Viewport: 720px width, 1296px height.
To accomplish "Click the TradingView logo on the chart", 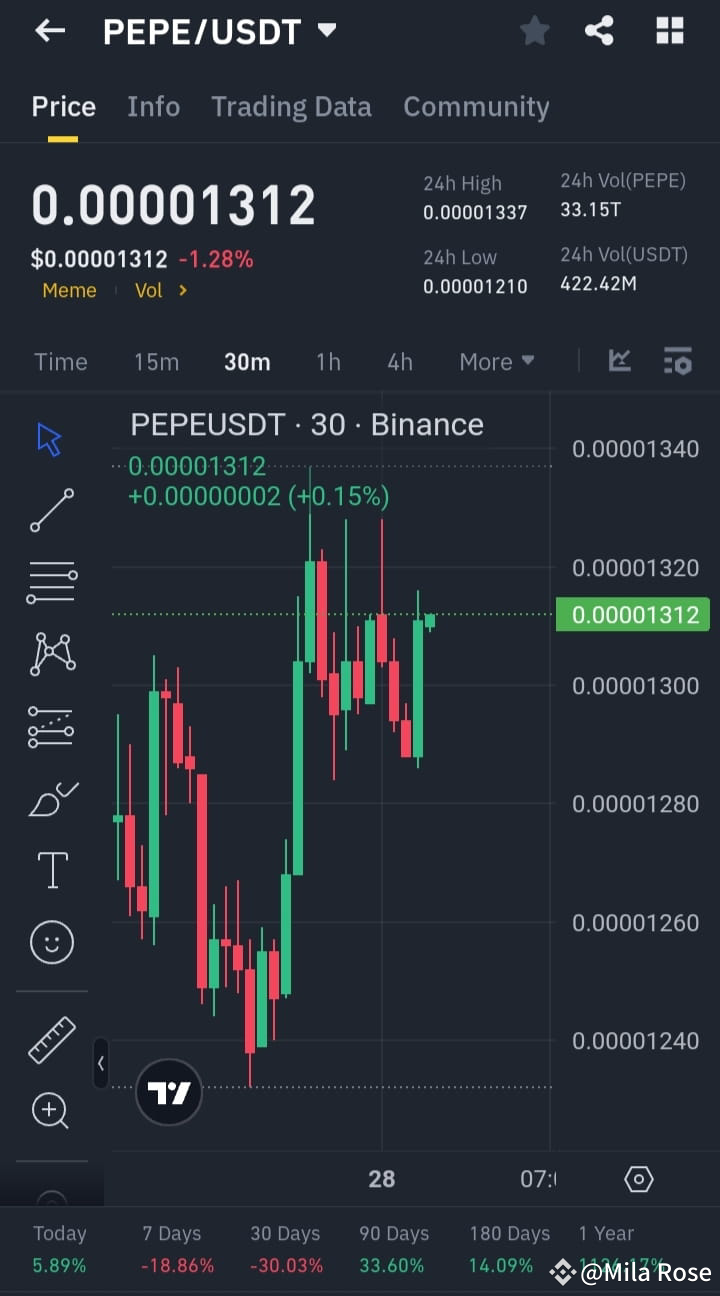I will 168,1092.
